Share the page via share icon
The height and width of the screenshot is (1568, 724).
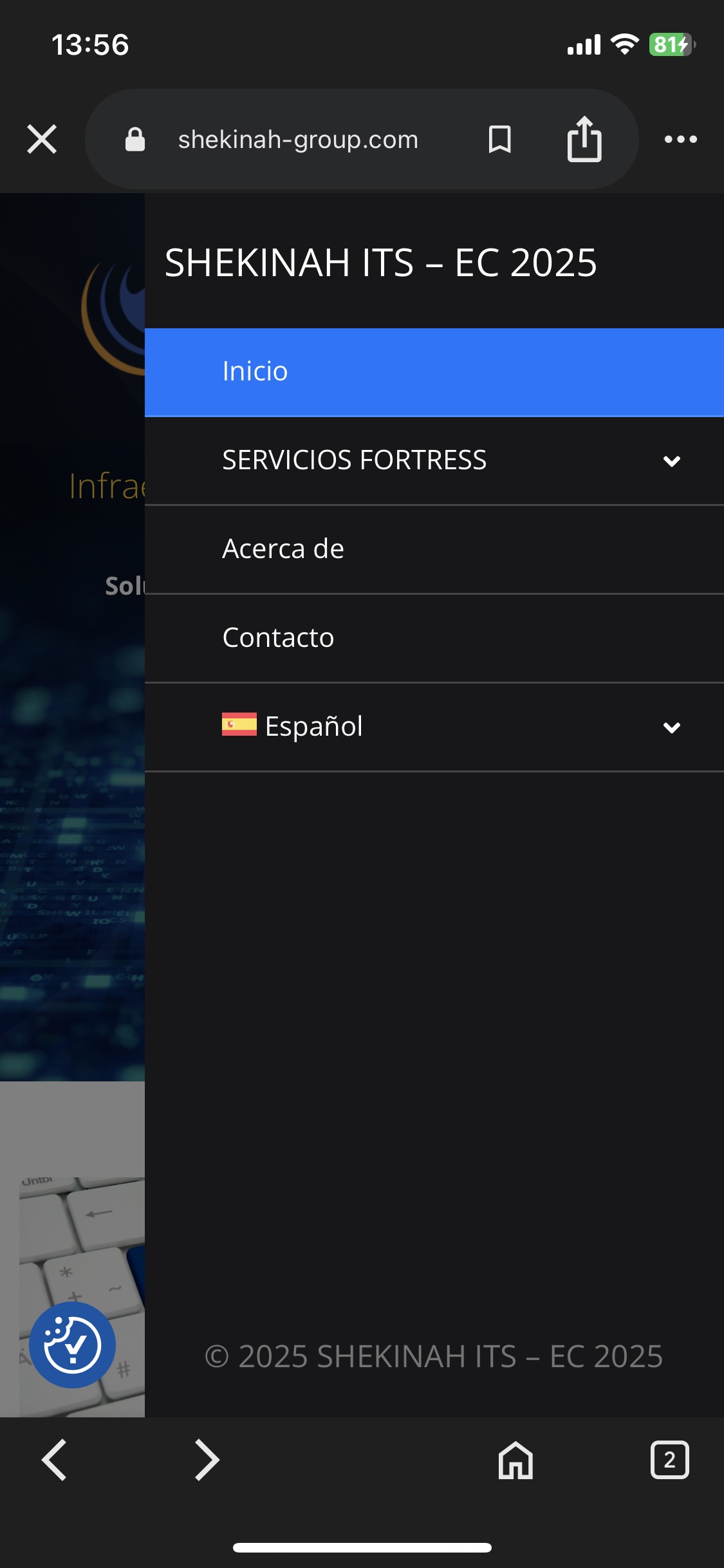click(x=584, y=138)
